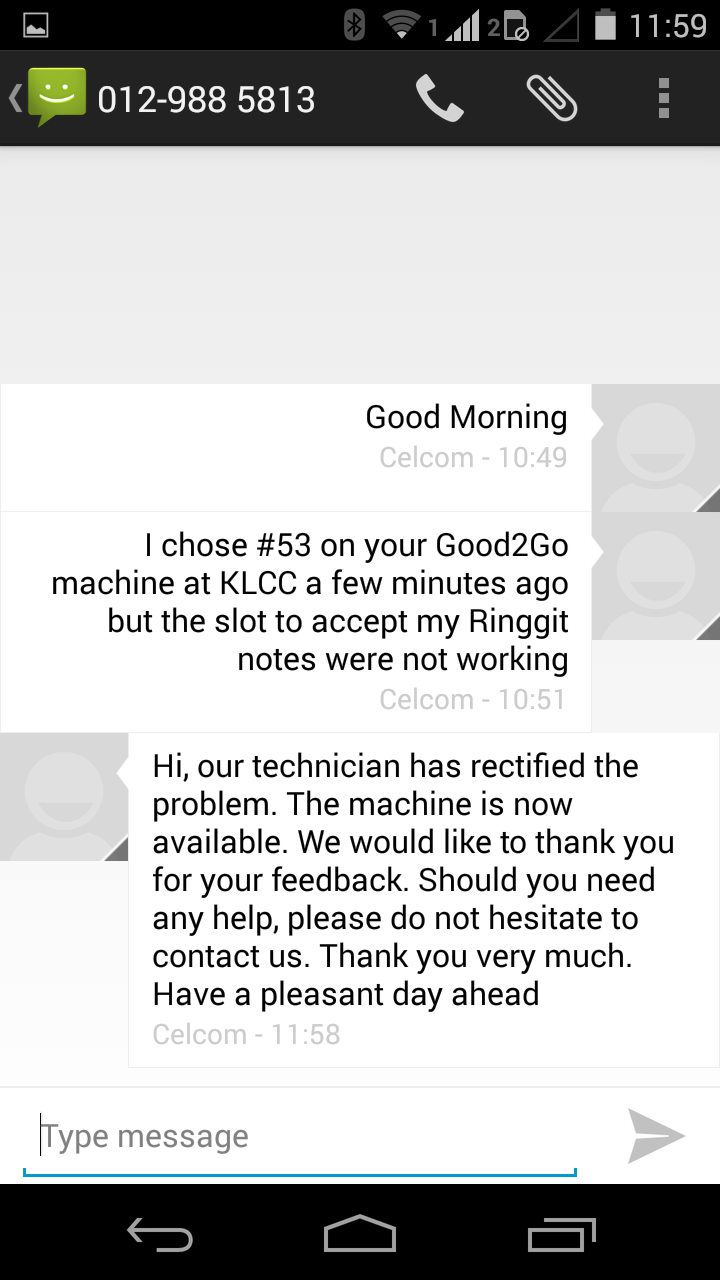Select the message about the Good2Go machine
Image resolution: width=720 pixels, height=1280 pixels.
(x=296, y=622)
